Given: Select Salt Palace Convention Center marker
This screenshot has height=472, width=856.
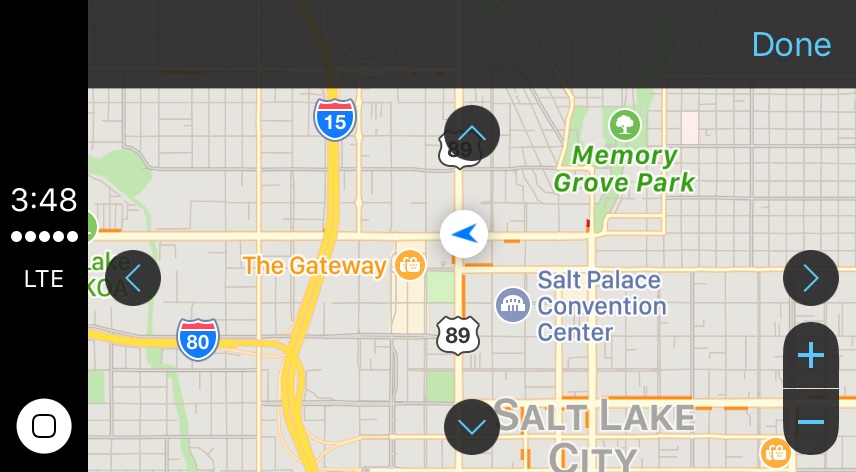Looking at the screenshot, I should click(x=513, y=305).
